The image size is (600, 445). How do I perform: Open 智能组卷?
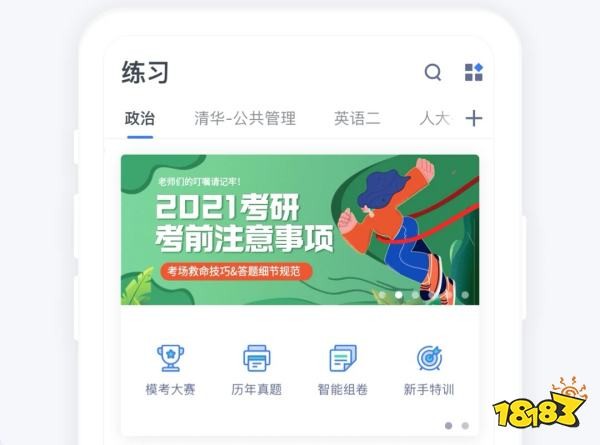pos(343,368)
